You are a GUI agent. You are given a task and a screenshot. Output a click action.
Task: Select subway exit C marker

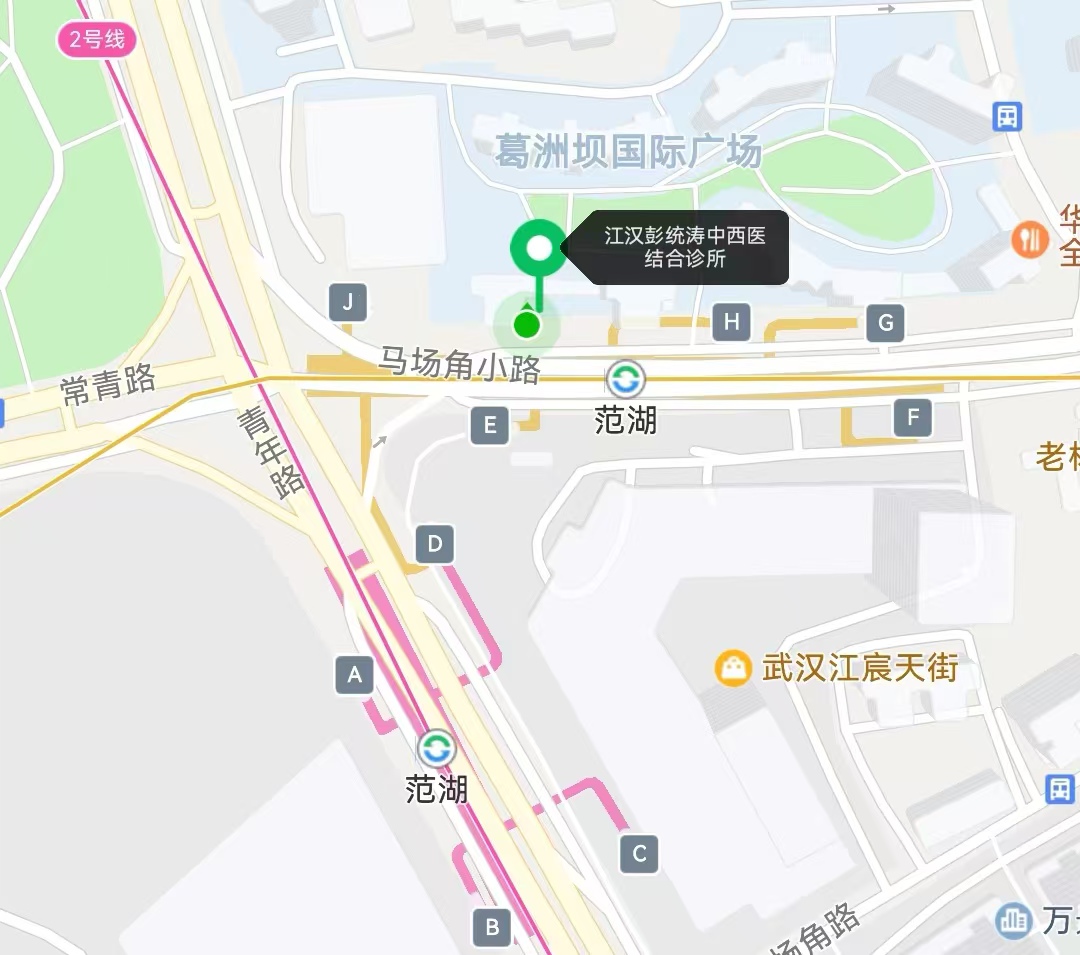639,854
